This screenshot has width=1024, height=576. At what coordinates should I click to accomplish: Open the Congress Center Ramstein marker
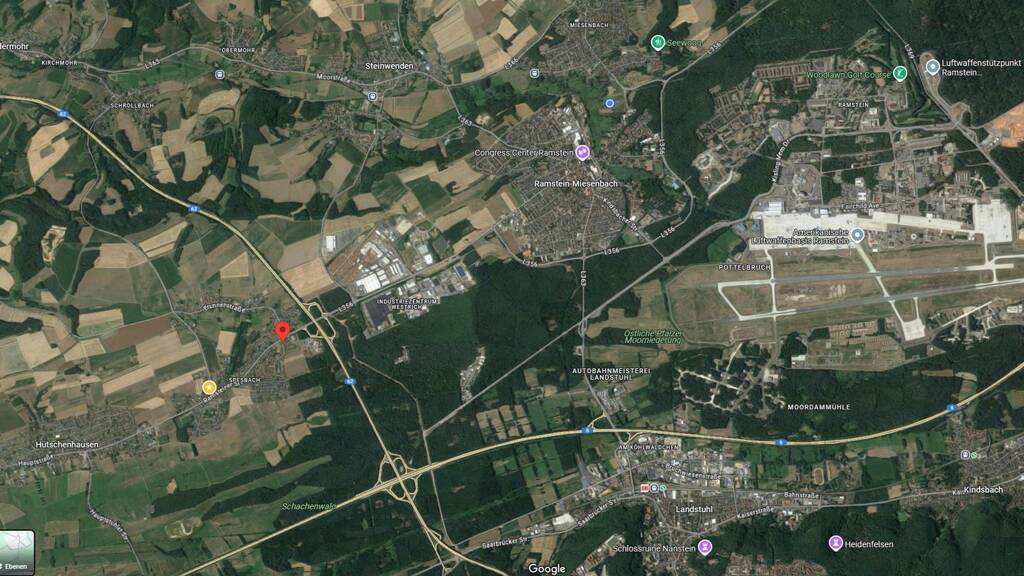(x=583, y=153)
